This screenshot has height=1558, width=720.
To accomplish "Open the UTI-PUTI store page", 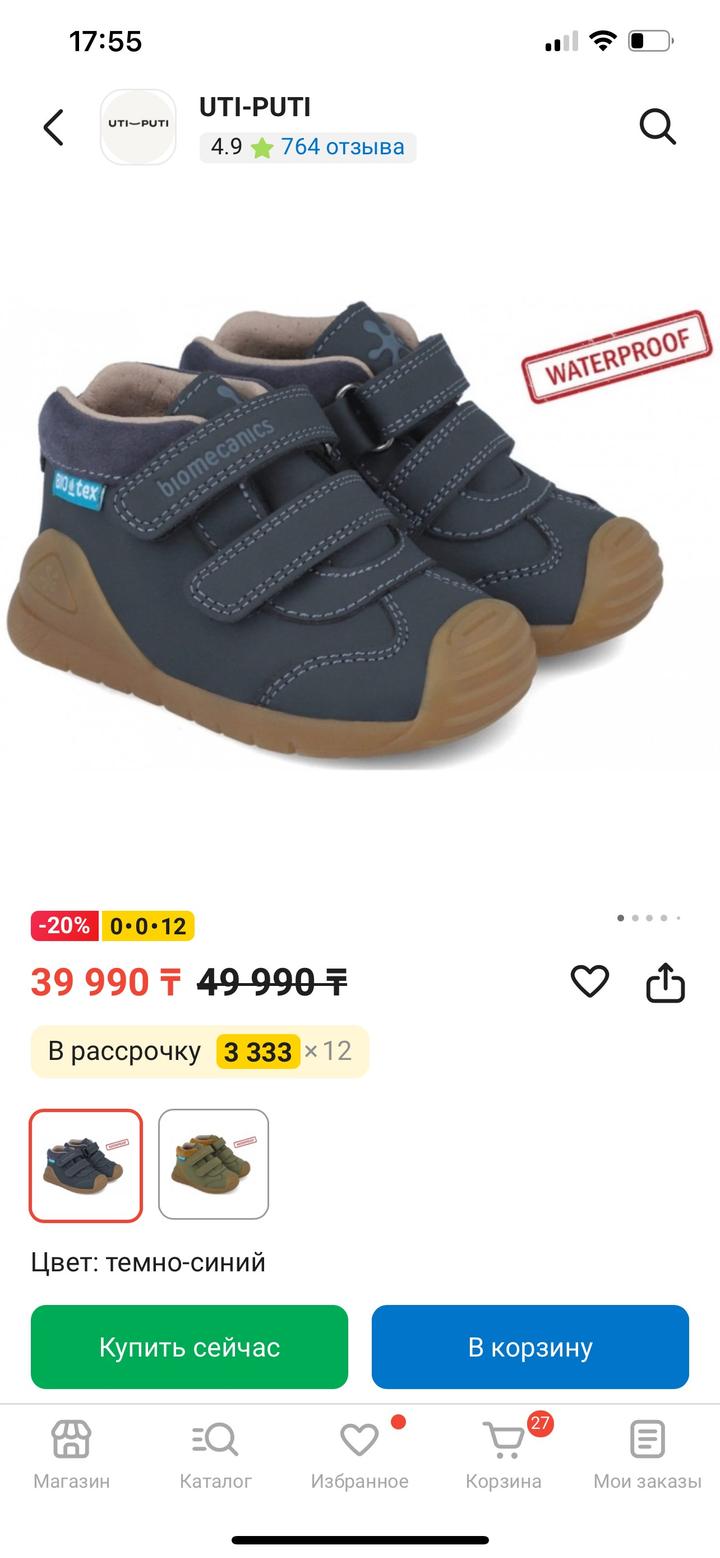I will pos(256,107).
